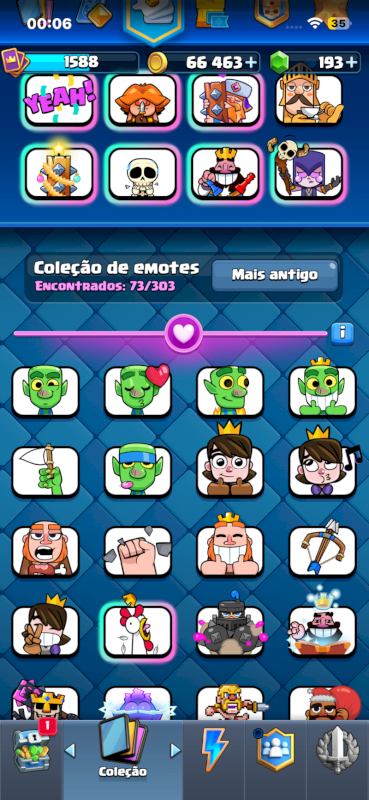Select the princess with music note emote

[324, 464]
